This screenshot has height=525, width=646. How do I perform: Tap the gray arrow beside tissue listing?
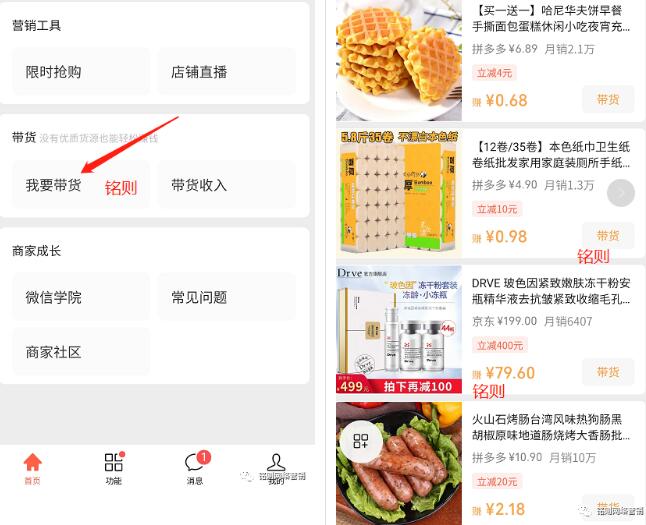click(x=621, y=193)
